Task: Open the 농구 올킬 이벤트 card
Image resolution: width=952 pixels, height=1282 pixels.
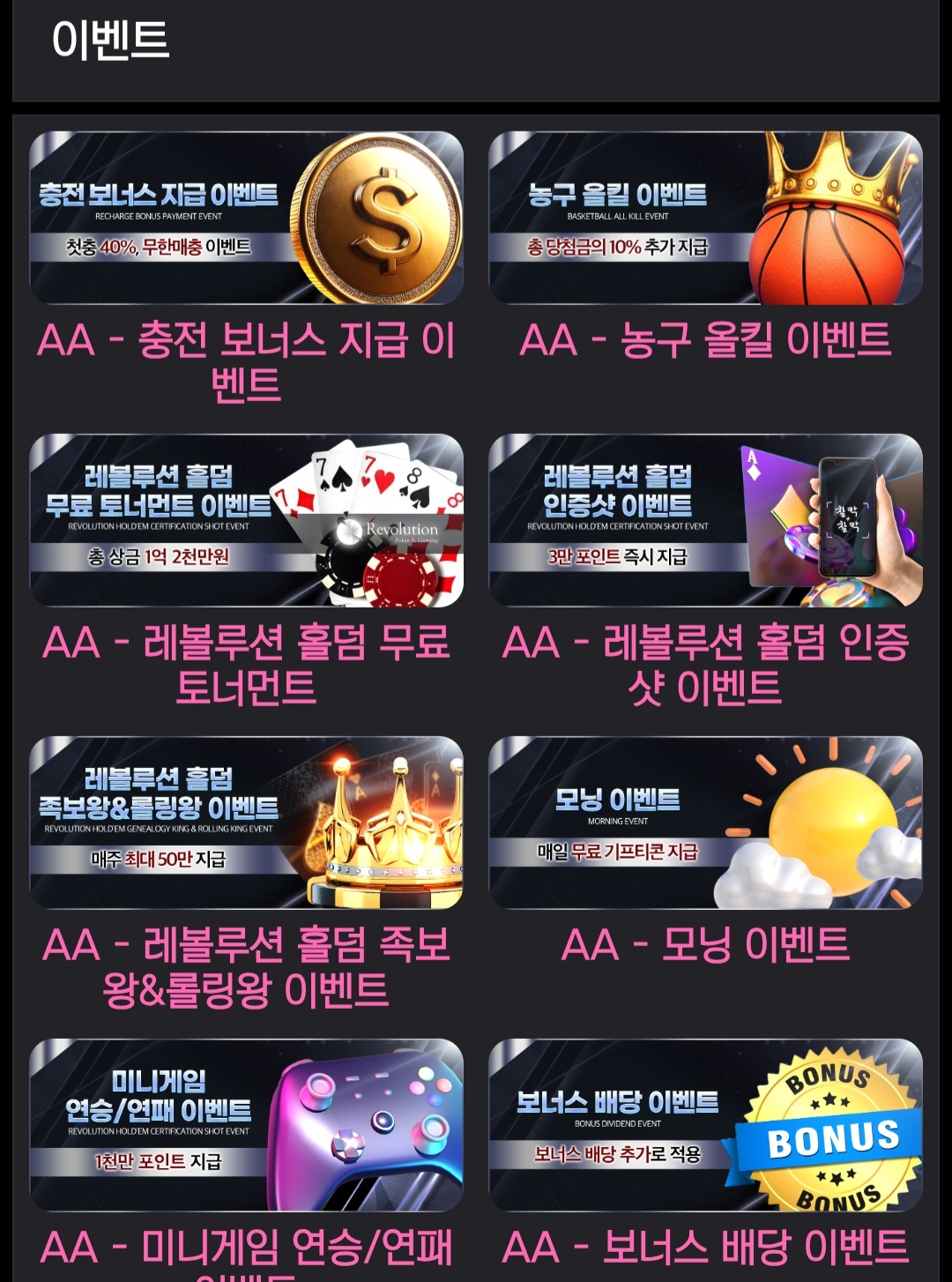Action: (x=705, y=218)
